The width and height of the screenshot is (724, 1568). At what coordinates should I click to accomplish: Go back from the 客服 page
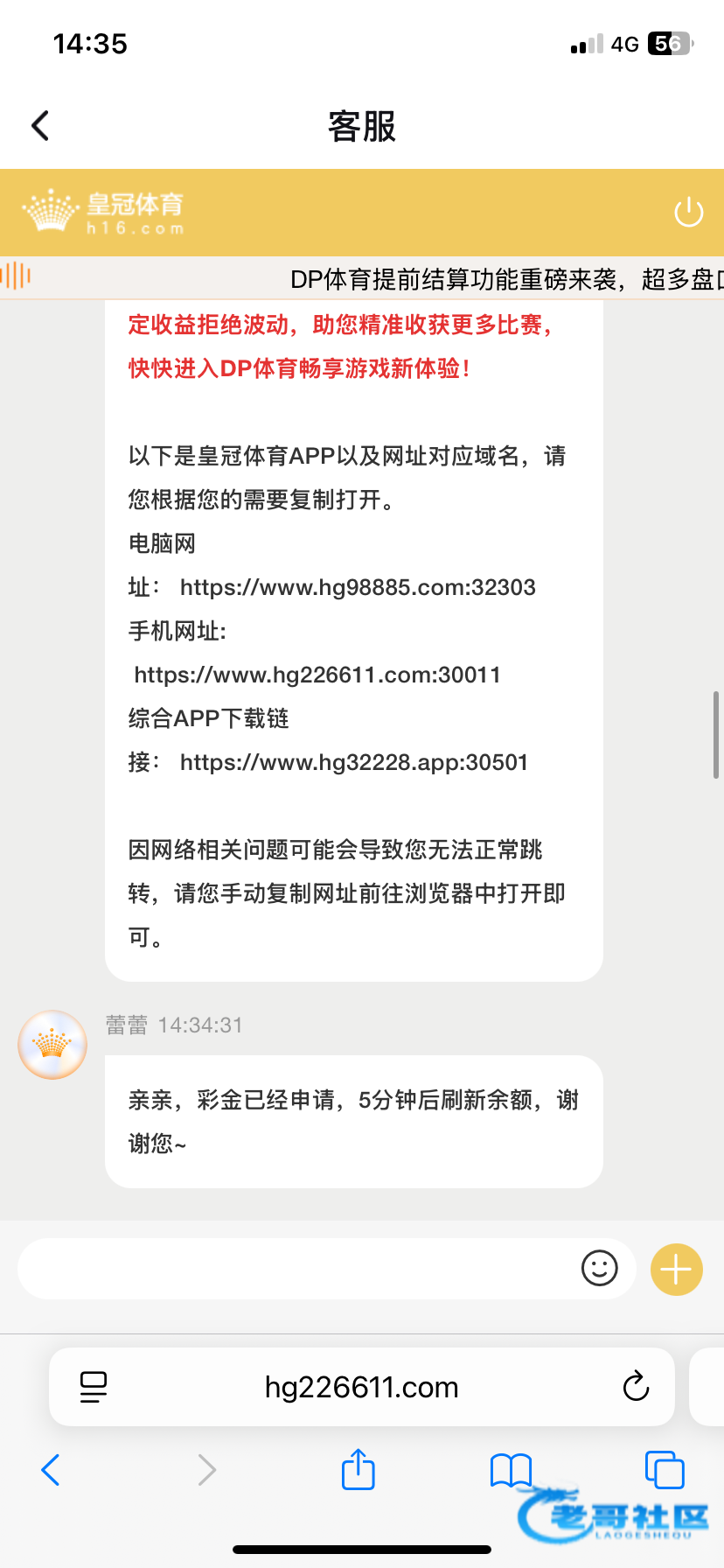(x=40, y=126)
